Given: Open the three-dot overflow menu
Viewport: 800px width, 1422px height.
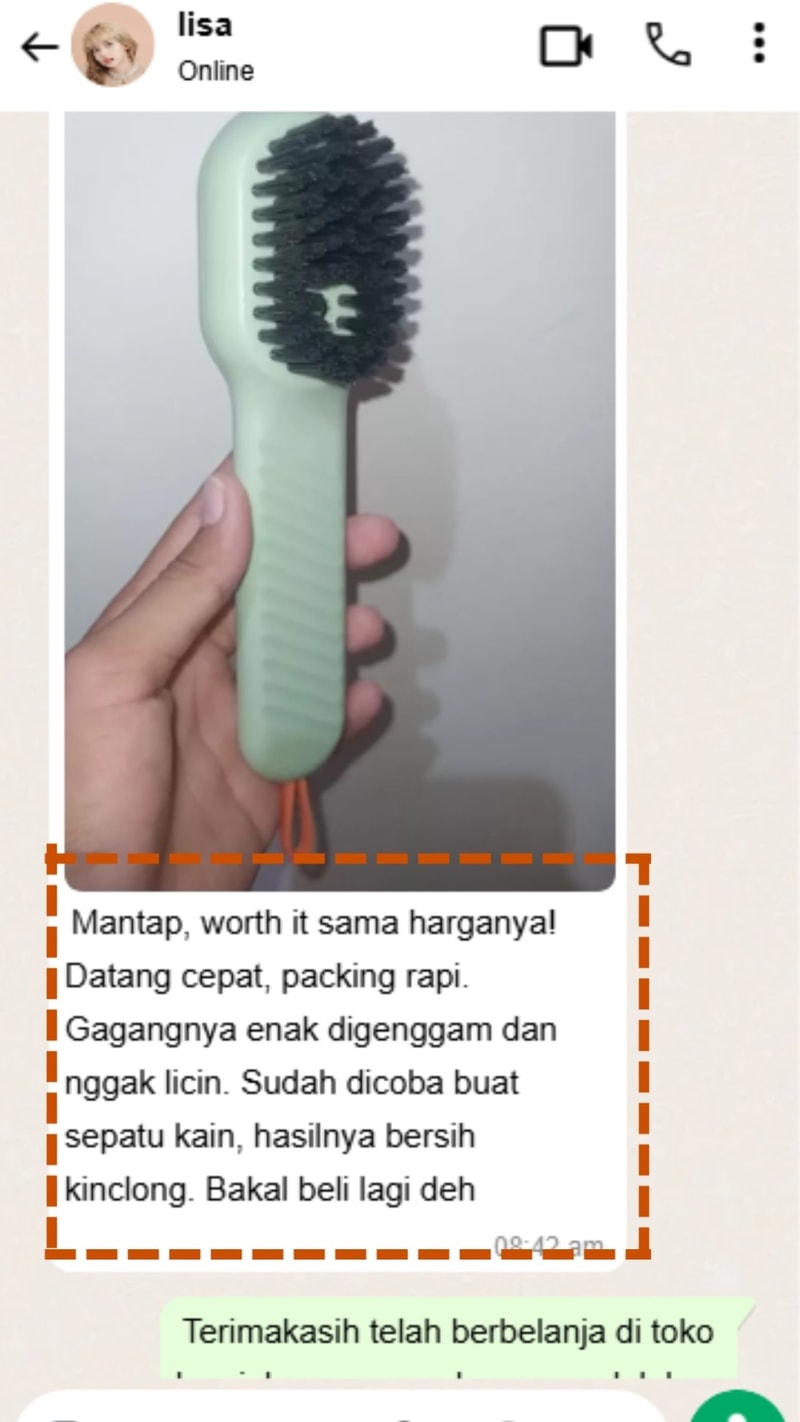Looking at the screenshot, I should [759, 45].
